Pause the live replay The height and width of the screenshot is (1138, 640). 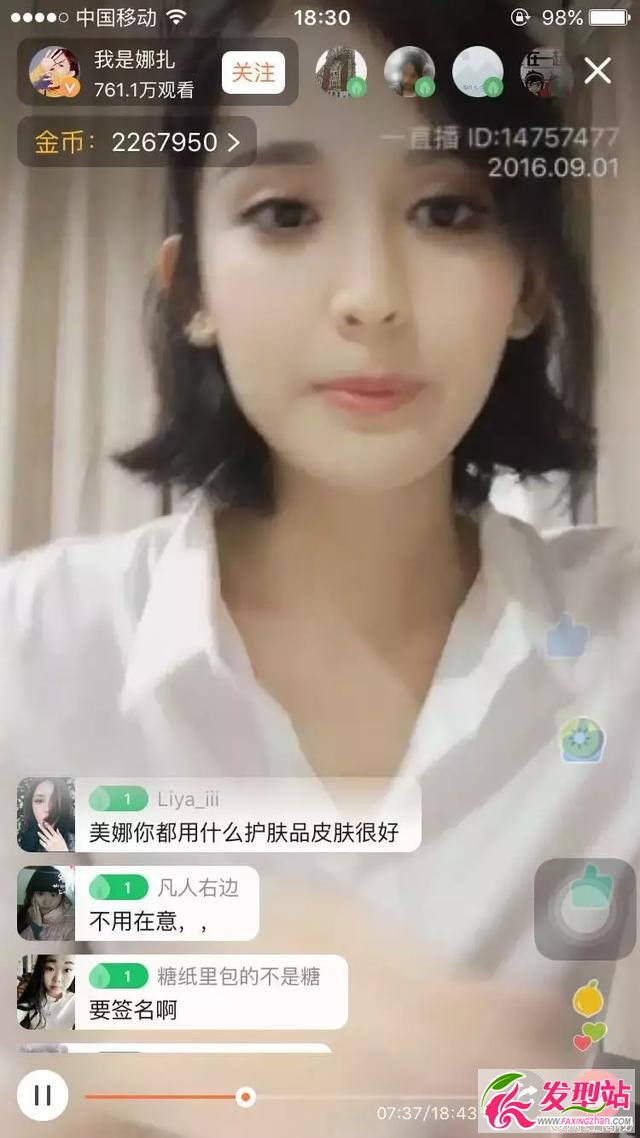(42, 1095)
